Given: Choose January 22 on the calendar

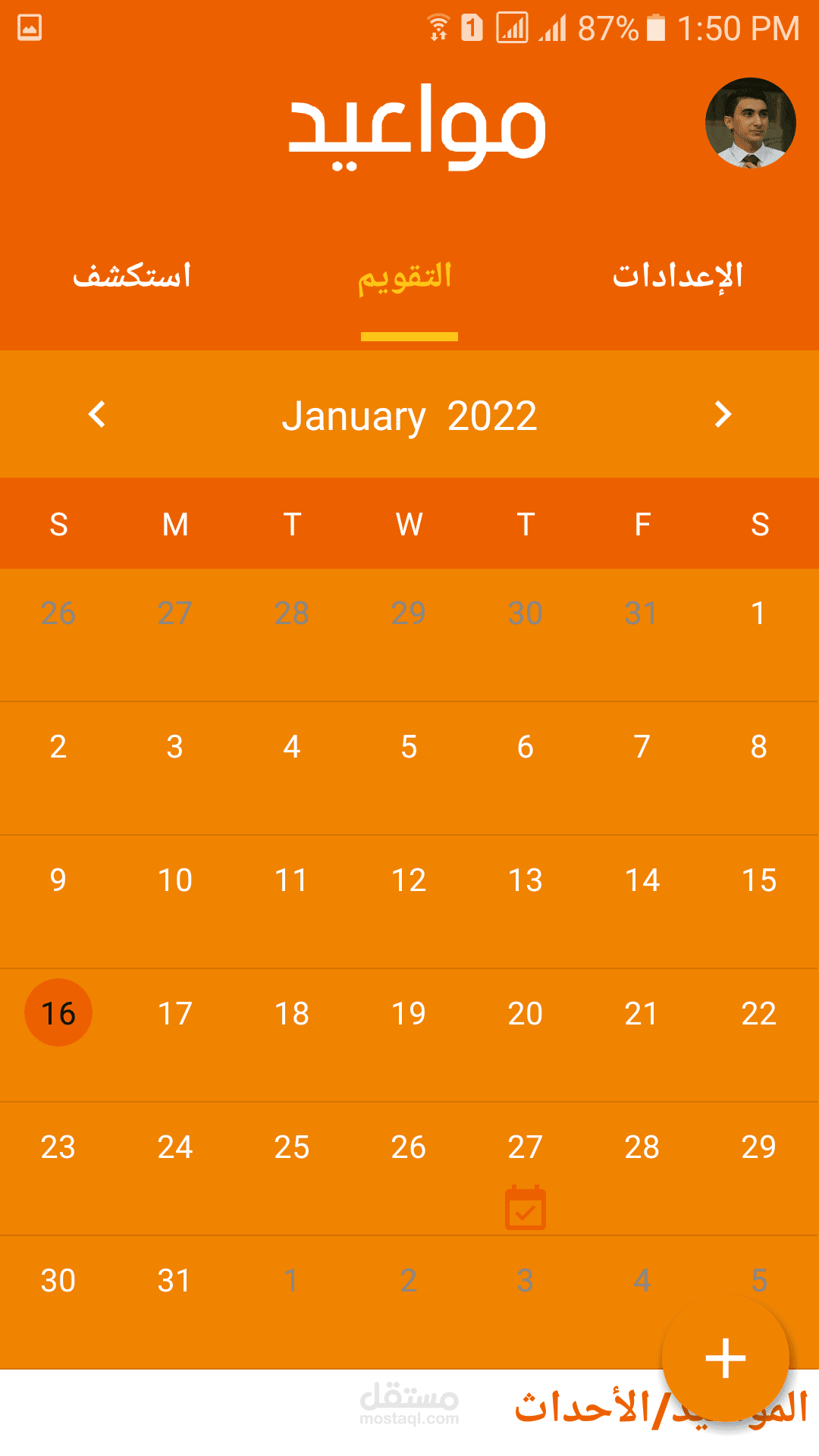Looking at the screenshot, I should coord(758,1014).
